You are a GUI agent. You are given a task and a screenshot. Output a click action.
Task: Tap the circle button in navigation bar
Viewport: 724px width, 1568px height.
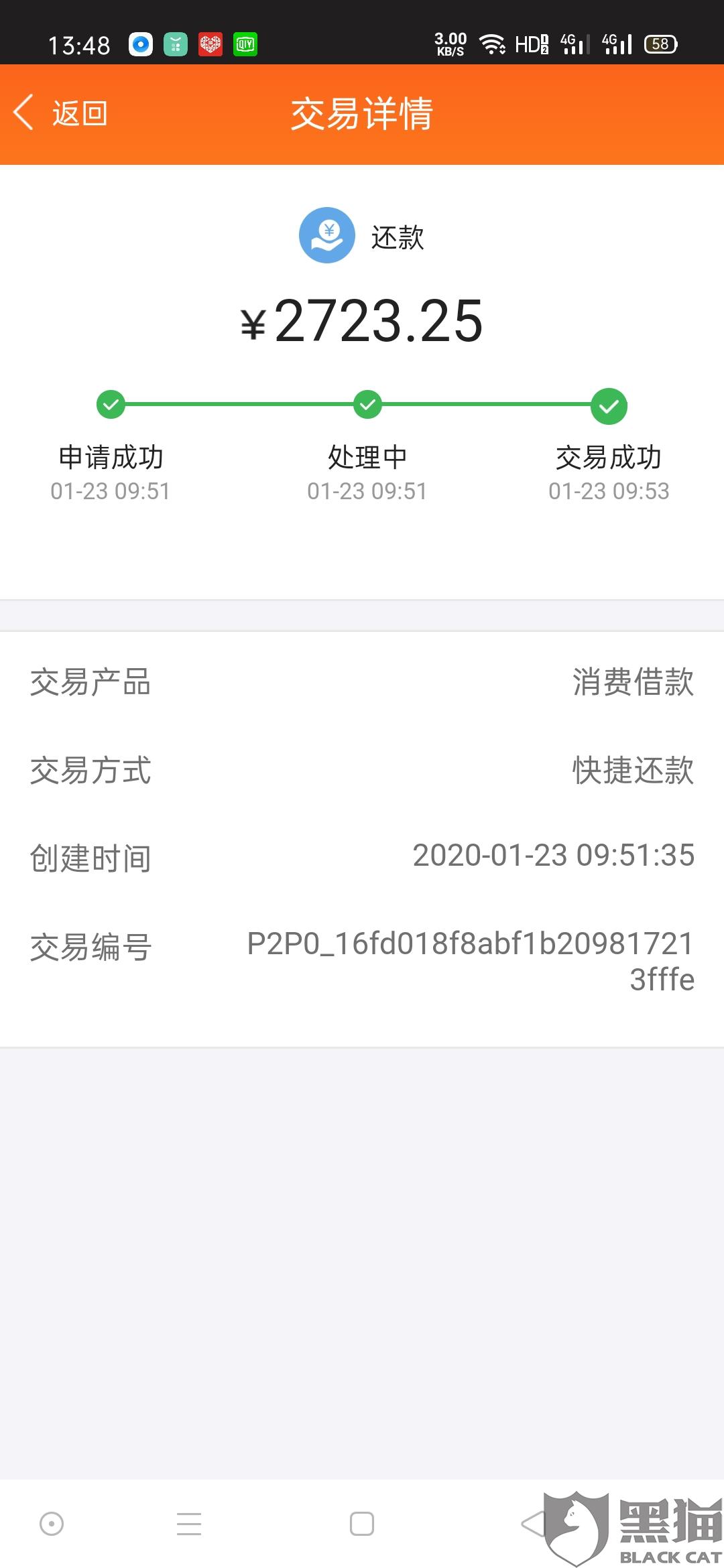coord(52,1524)
